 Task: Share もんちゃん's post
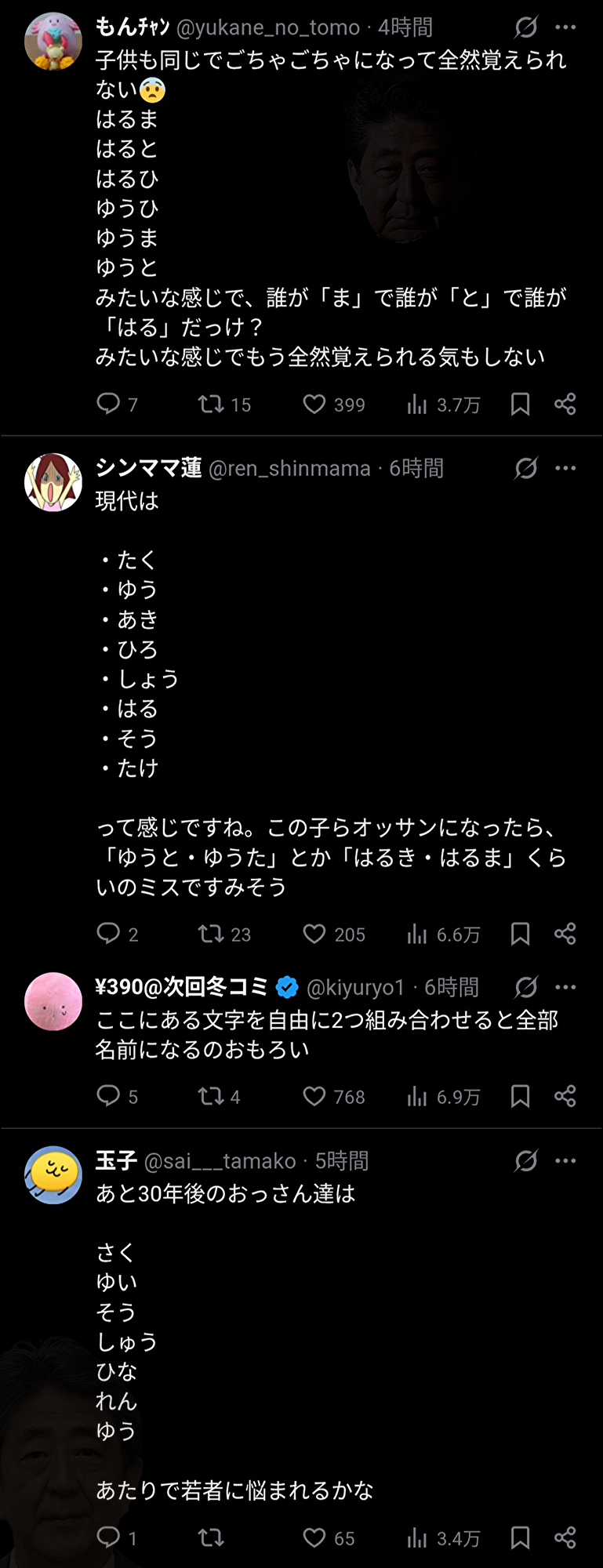coord(565,405)
